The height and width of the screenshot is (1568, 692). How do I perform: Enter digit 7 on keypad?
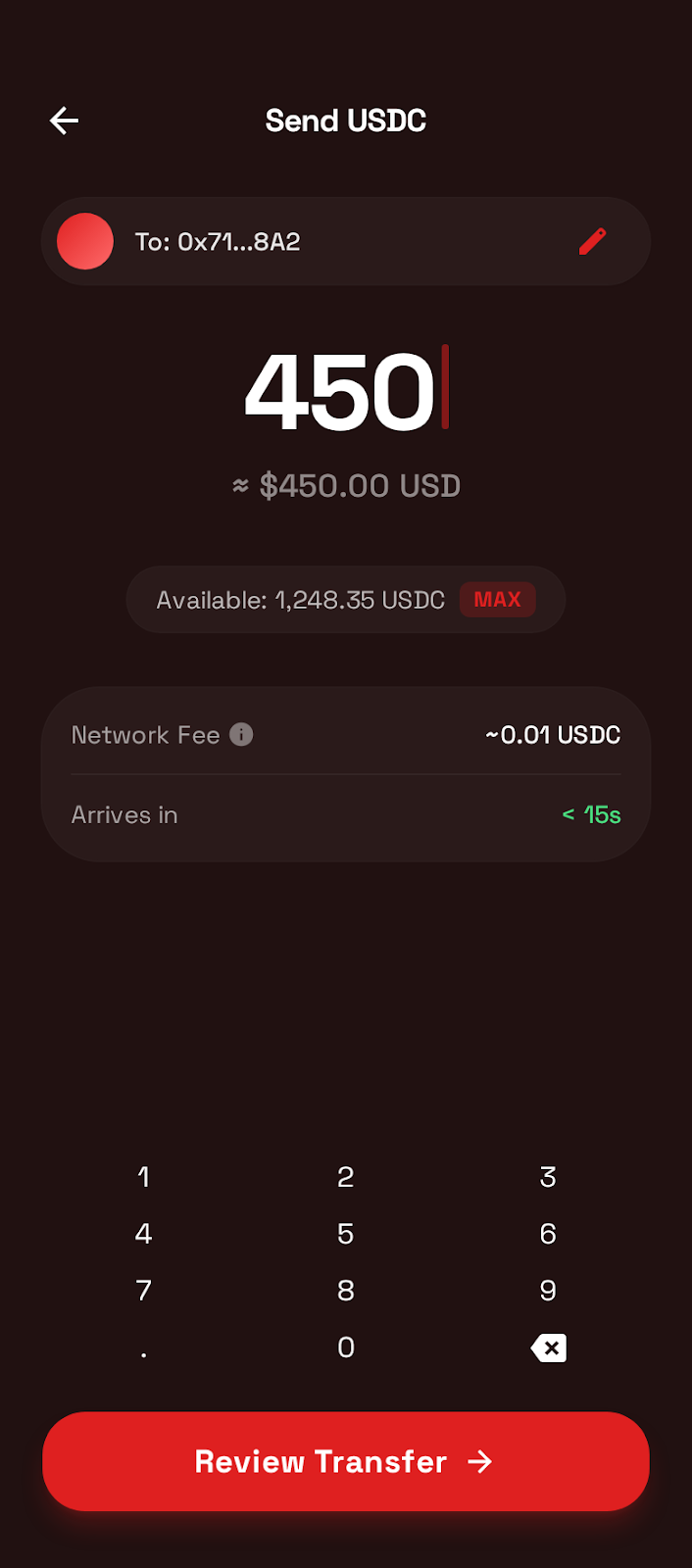144,1291
